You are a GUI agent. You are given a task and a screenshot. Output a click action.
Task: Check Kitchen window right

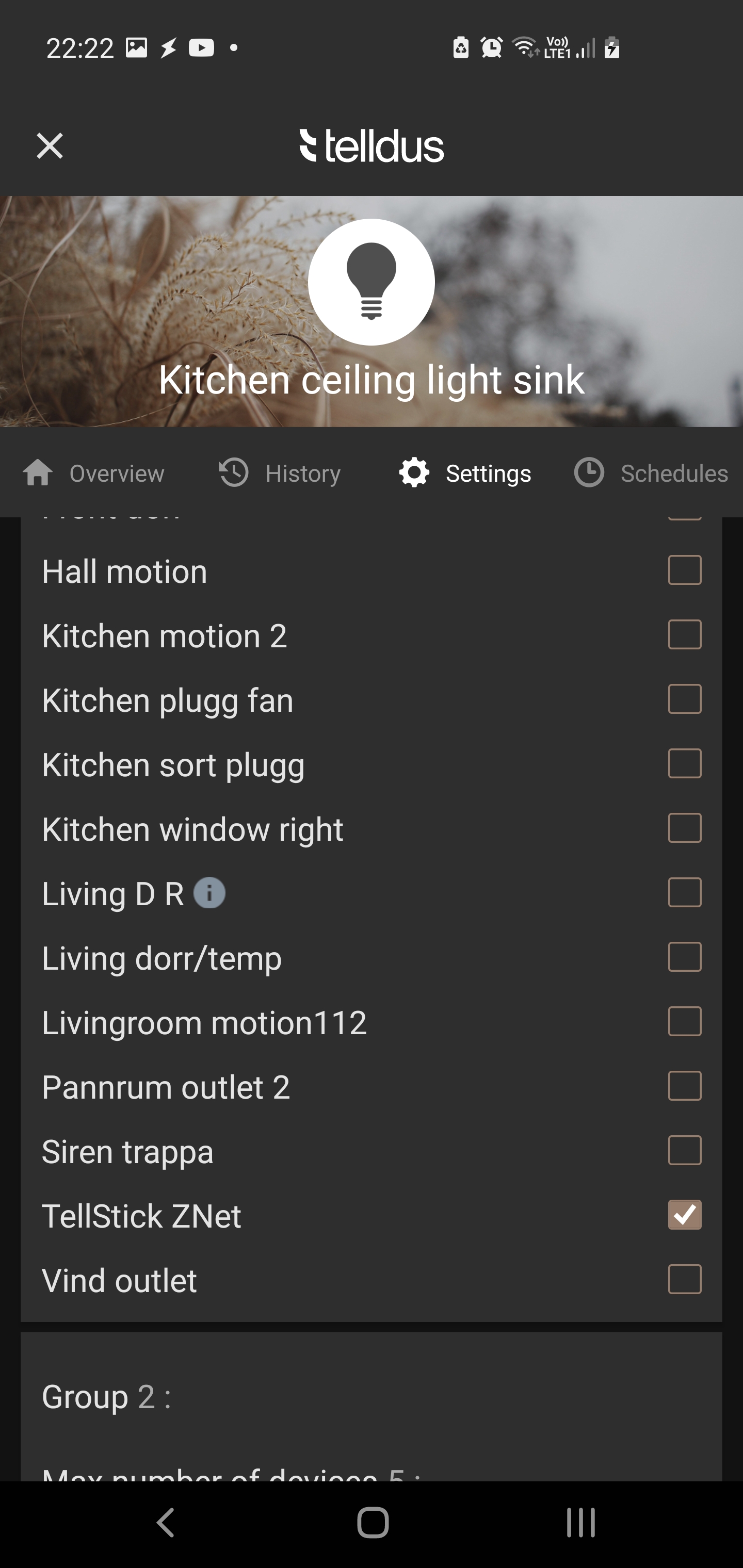685,828
